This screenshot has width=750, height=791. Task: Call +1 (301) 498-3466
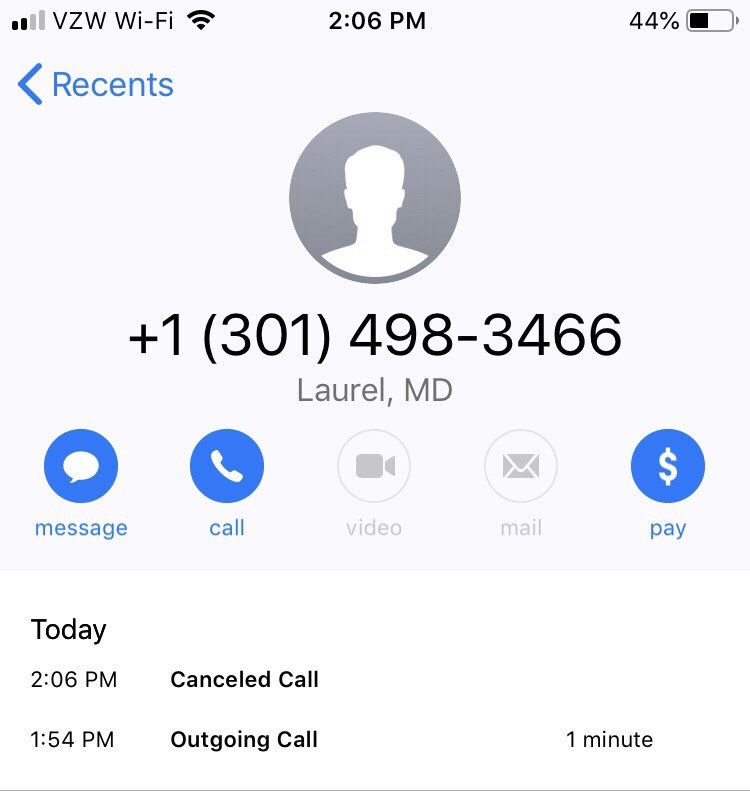[227, 467]
